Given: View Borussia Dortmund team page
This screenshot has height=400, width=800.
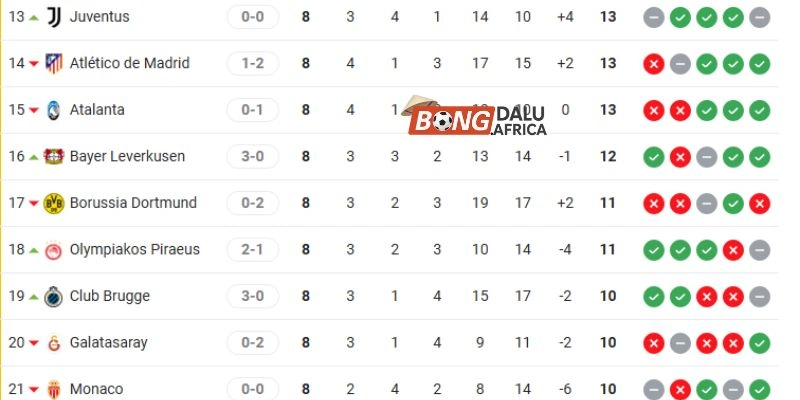Looking at the screenshot, I should click(132, 203).
